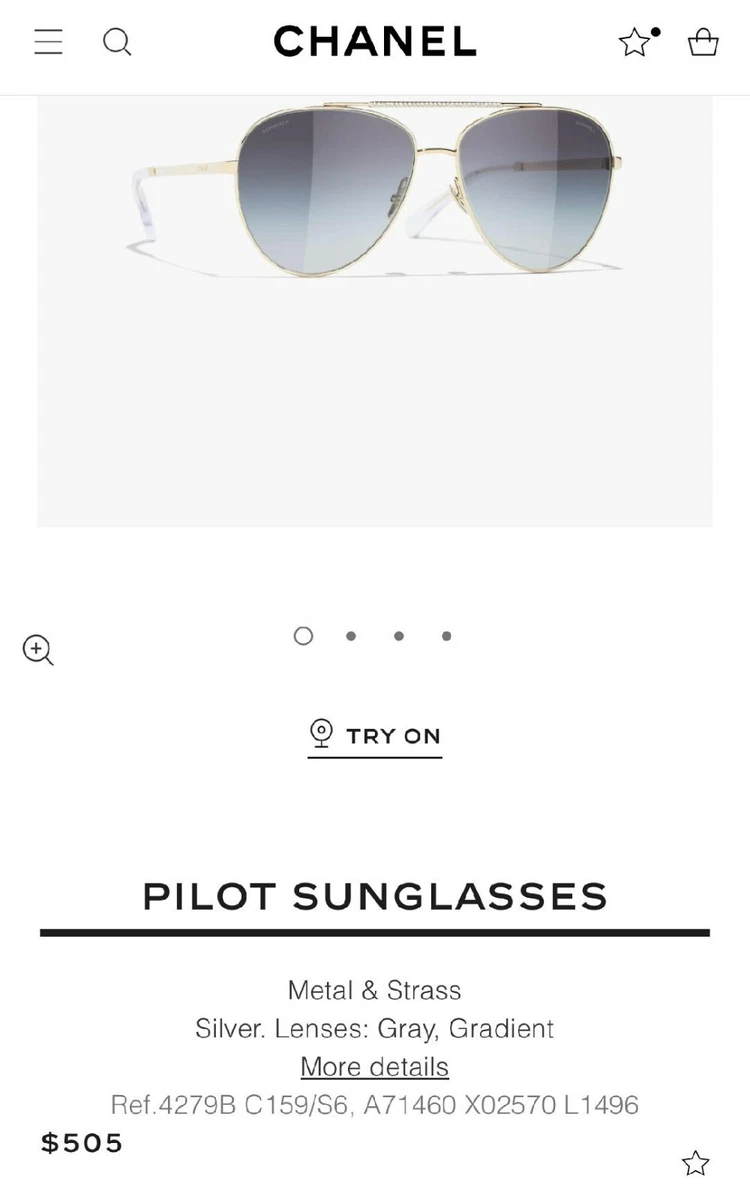Open More details link

[x=375, y=1066]
